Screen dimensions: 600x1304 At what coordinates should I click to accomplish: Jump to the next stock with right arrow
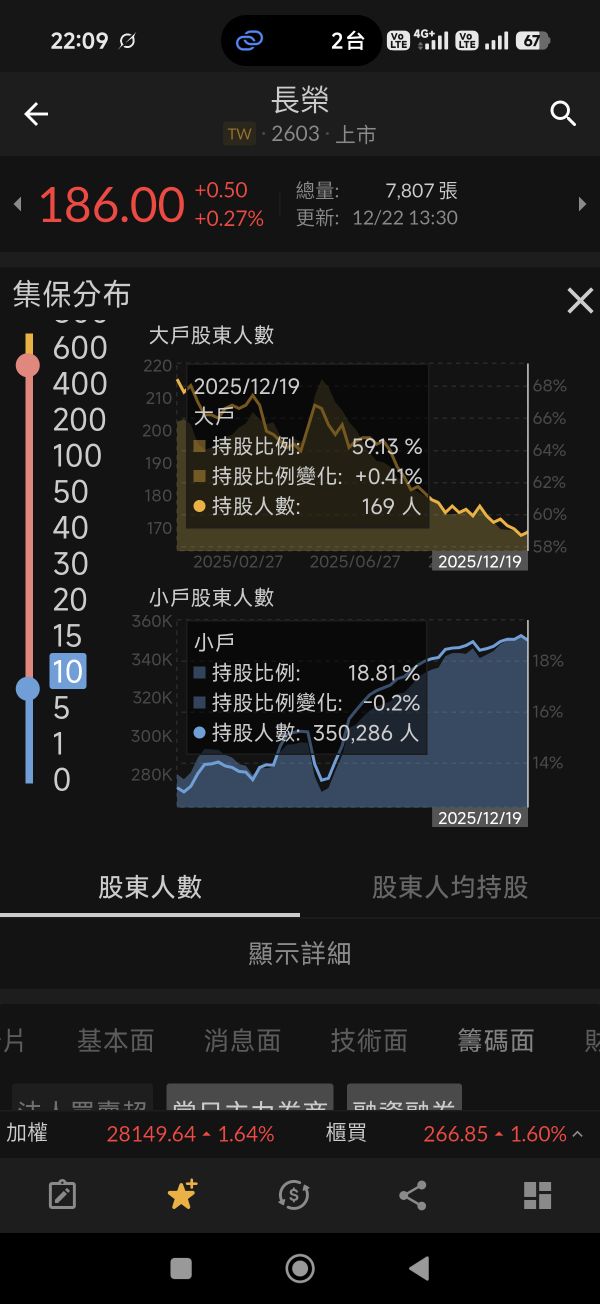click(583, 205)
